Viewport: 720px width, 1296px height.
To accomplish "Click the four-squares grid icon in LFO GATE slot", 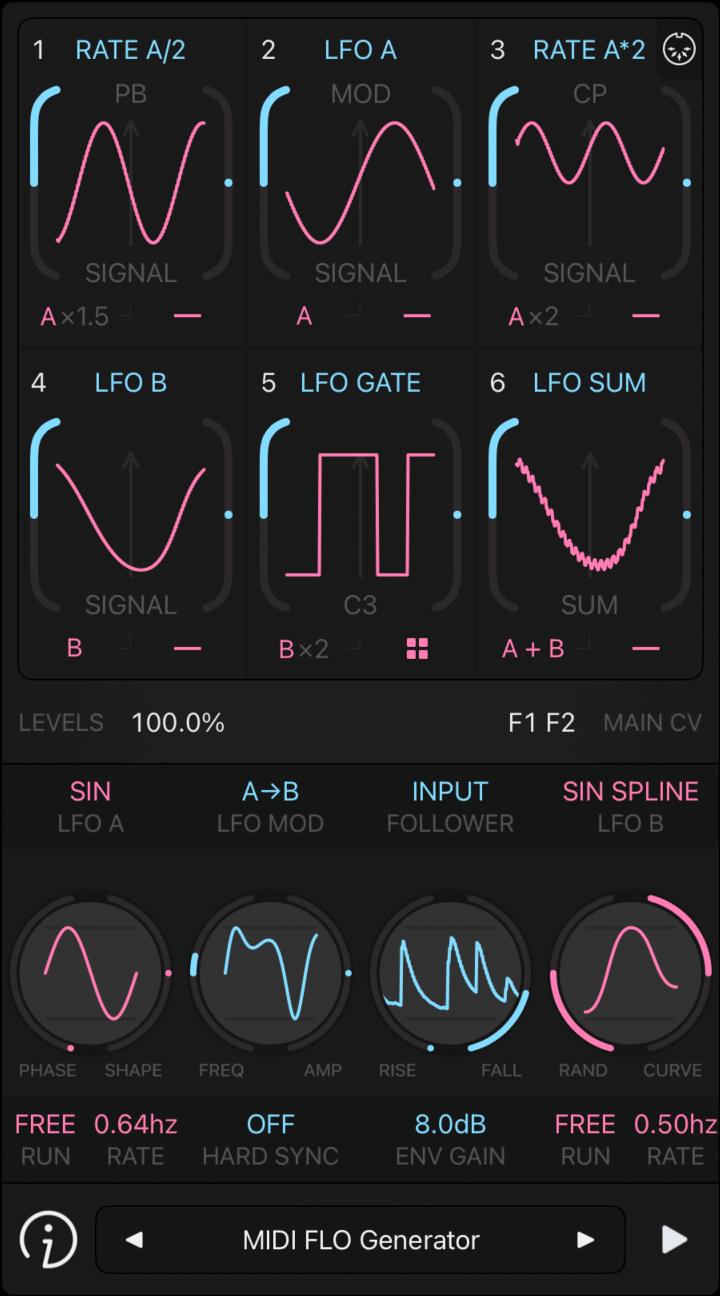I will [418, 648].
